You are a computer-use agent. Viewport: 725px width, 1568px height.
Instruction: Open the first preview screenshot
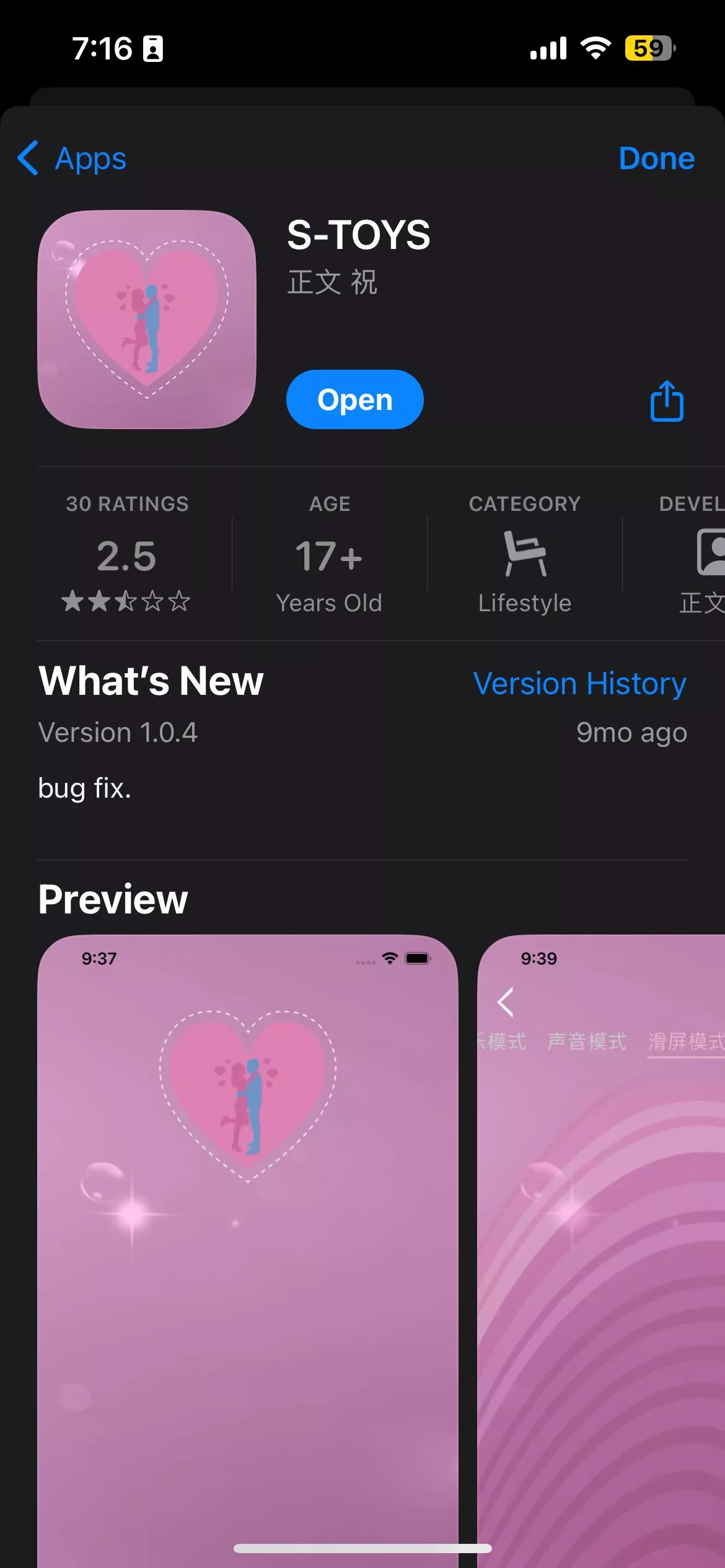[248, 1239]
